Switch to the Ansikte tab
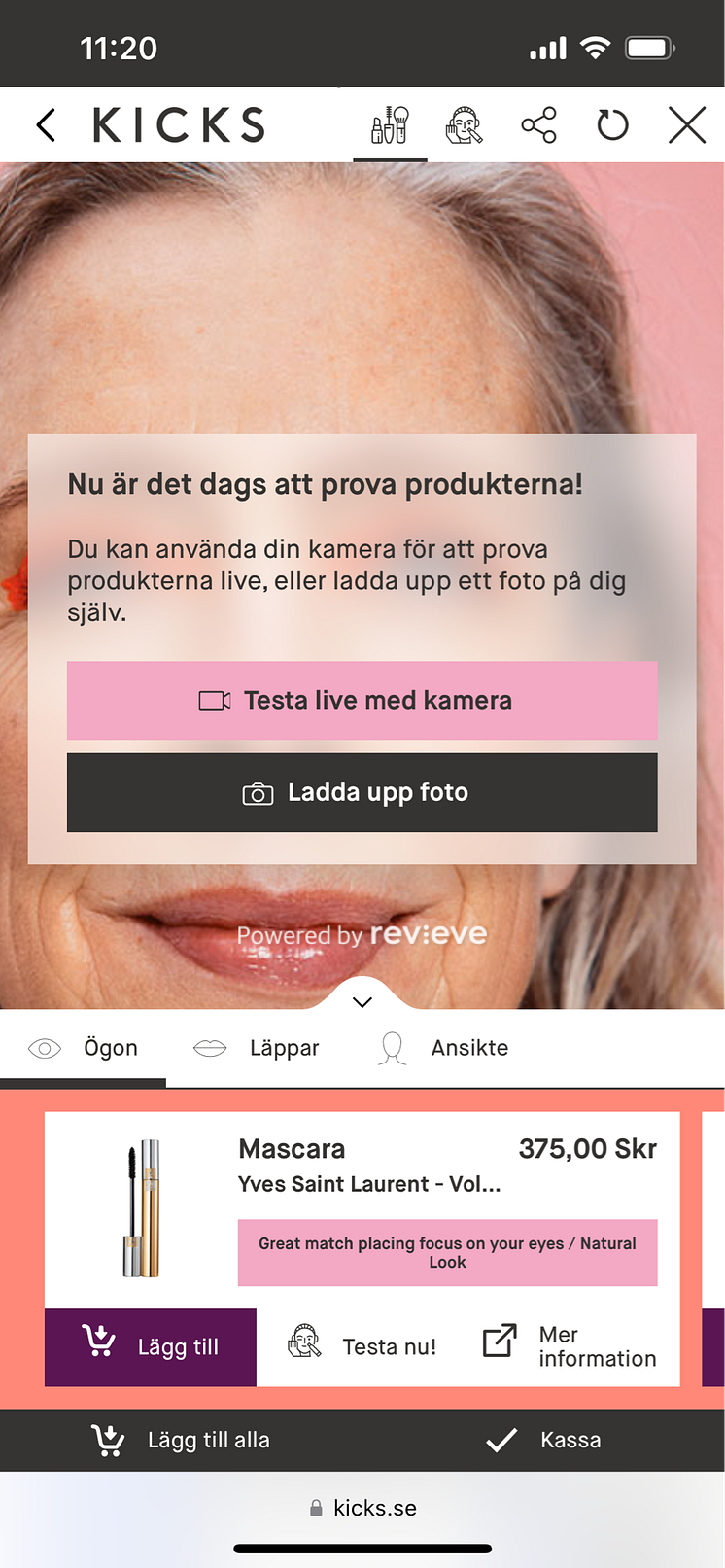This screenshot has height=1568, width=725. click(443, 1048)
